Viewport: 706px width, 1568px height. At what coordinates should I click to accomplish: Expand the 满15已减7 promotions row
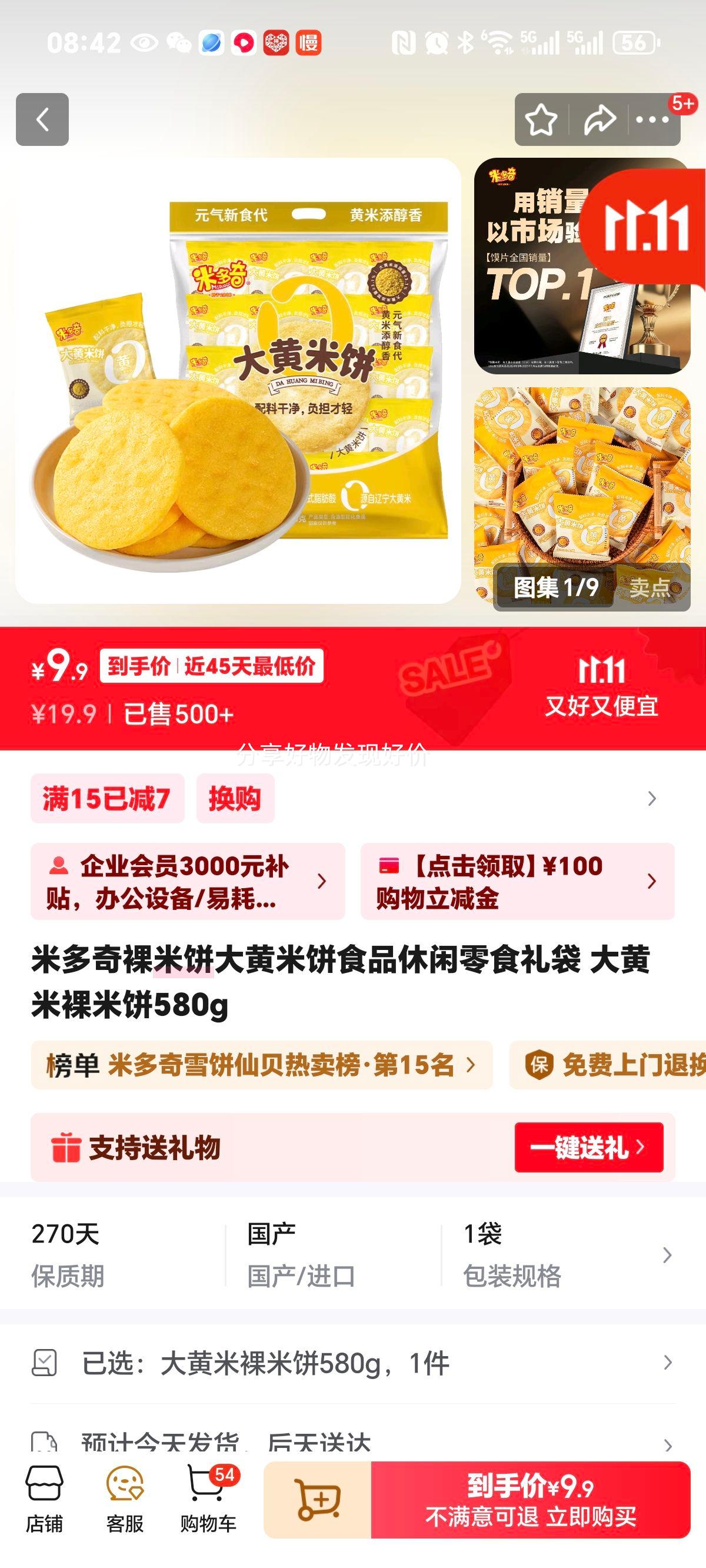click(651, 798)
